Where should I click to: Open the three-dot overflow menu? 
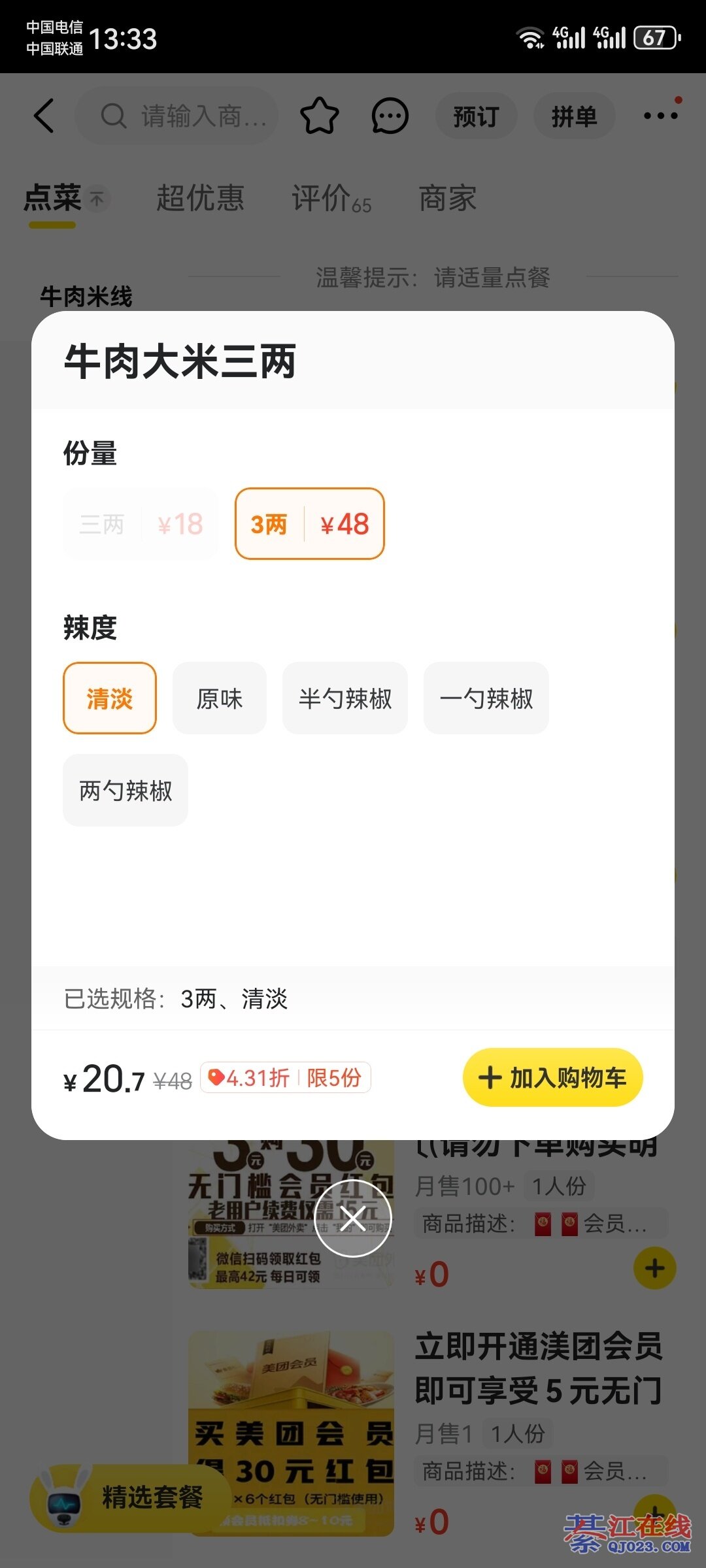[x=660, y=116]
